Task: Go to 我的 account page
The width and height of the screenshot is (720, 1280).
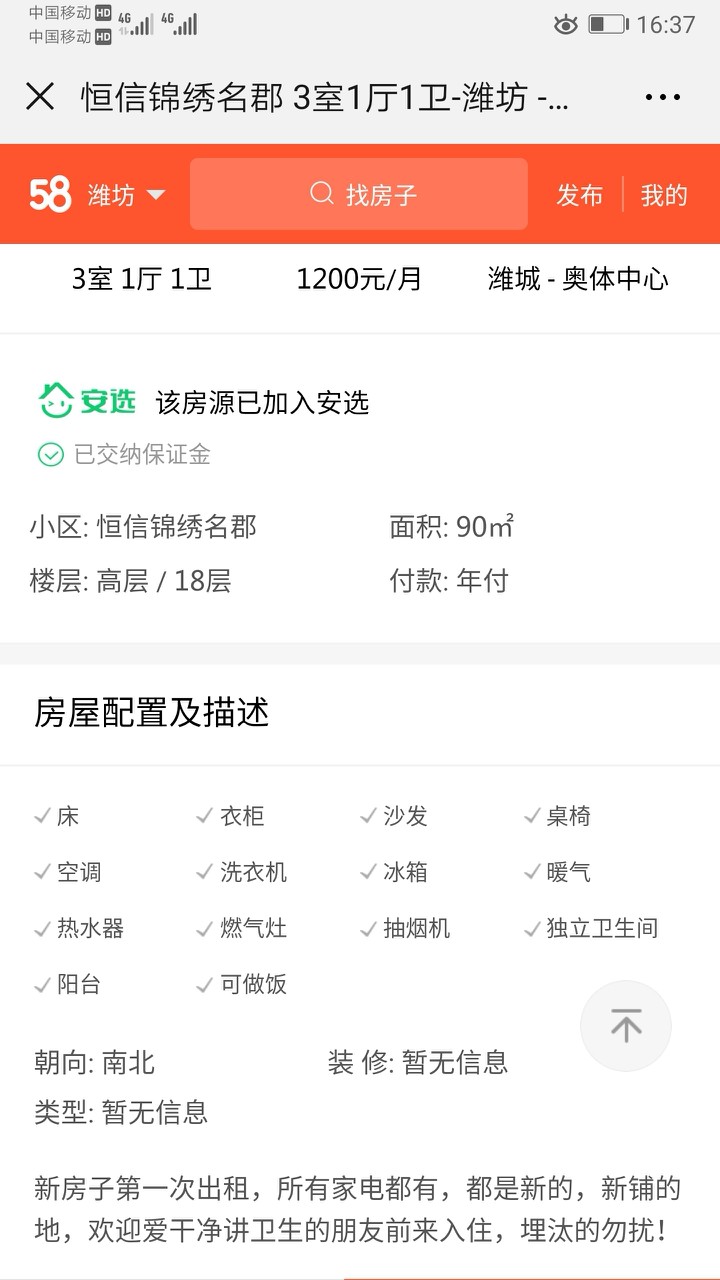Action: point(664,195)
